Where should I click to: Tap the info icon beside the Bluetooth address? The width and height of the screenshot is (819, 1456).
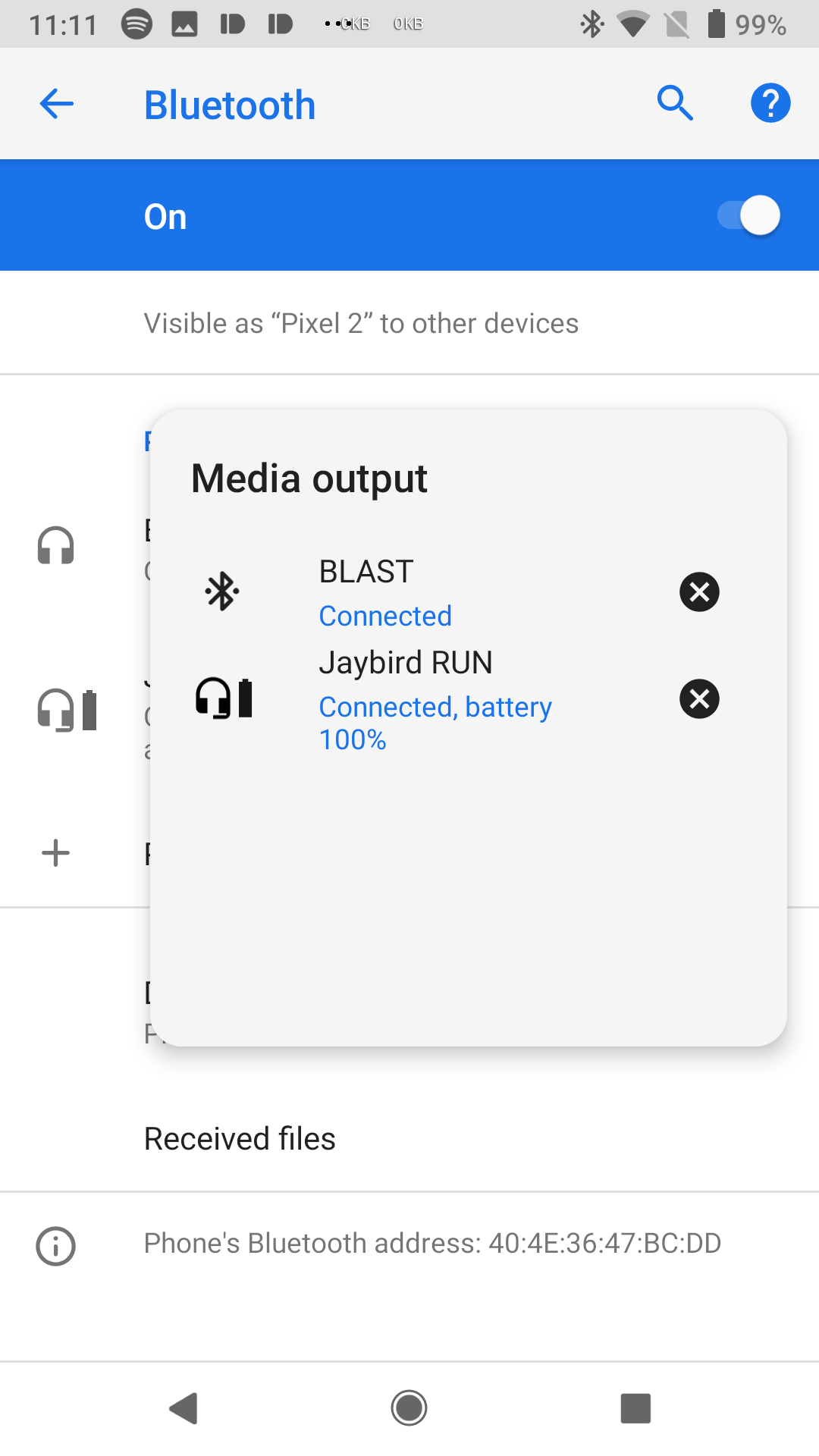(x=56, y=1242)
